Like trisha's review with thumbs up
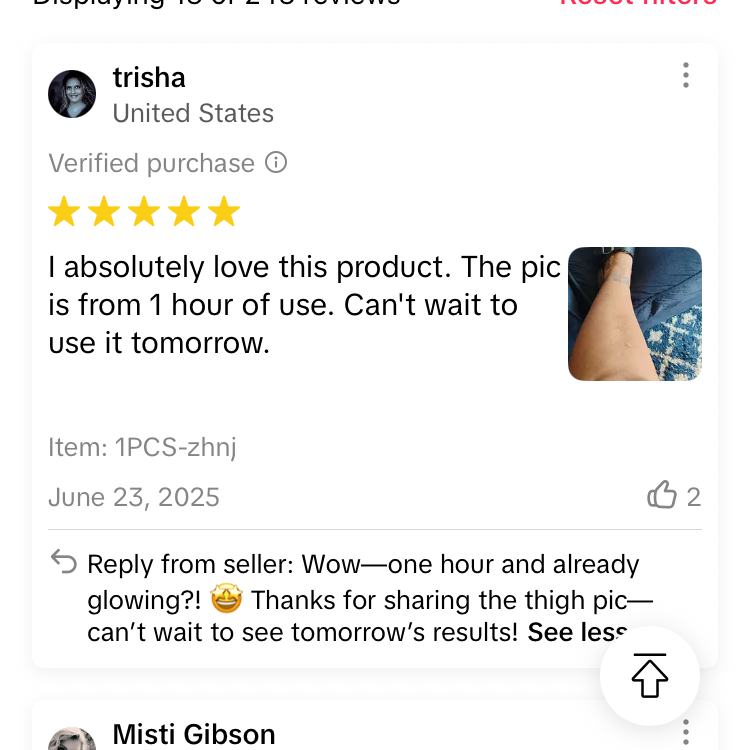This screenshot has height=750, width=750. coord(662,495)
